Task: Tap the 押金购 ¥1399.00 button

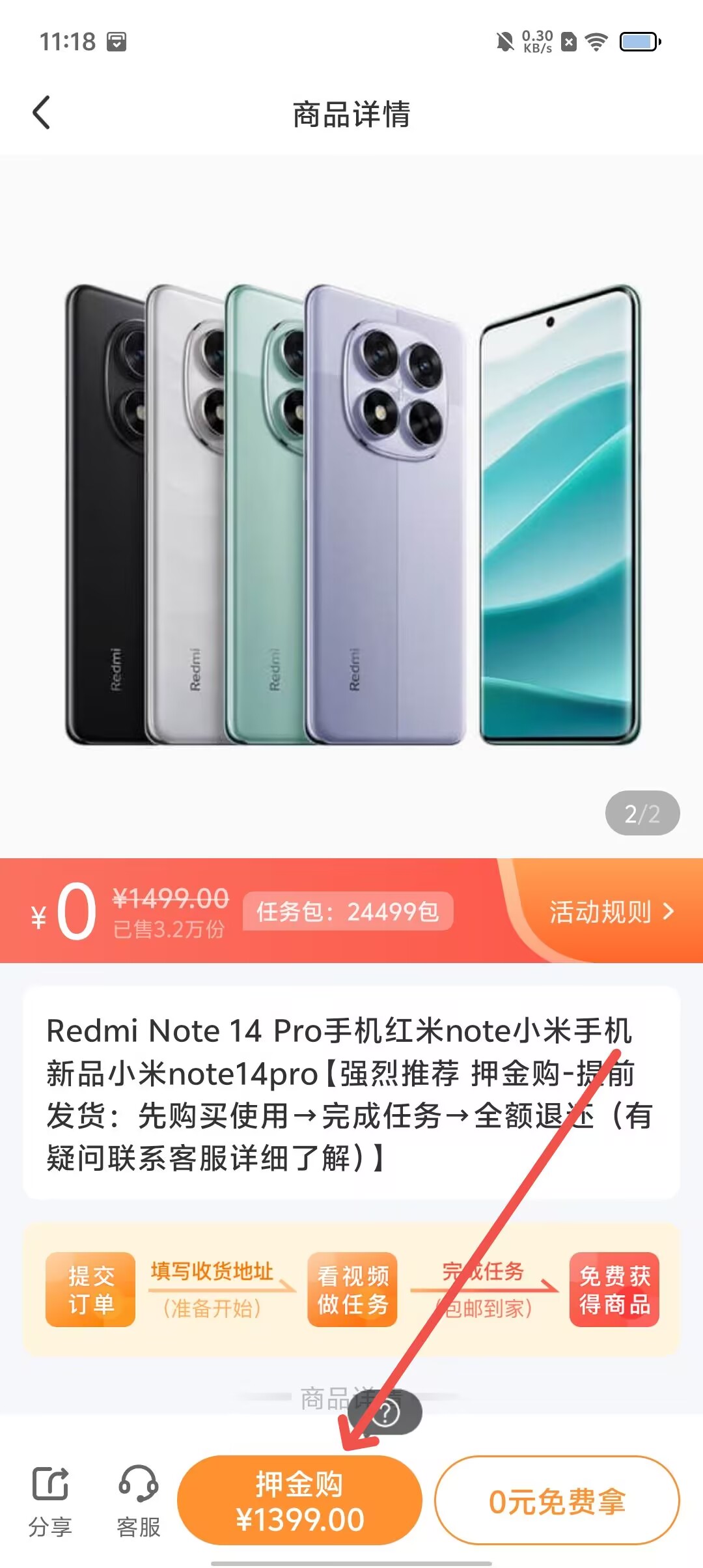Action: pyautogui.click(x=299, y=1500)
